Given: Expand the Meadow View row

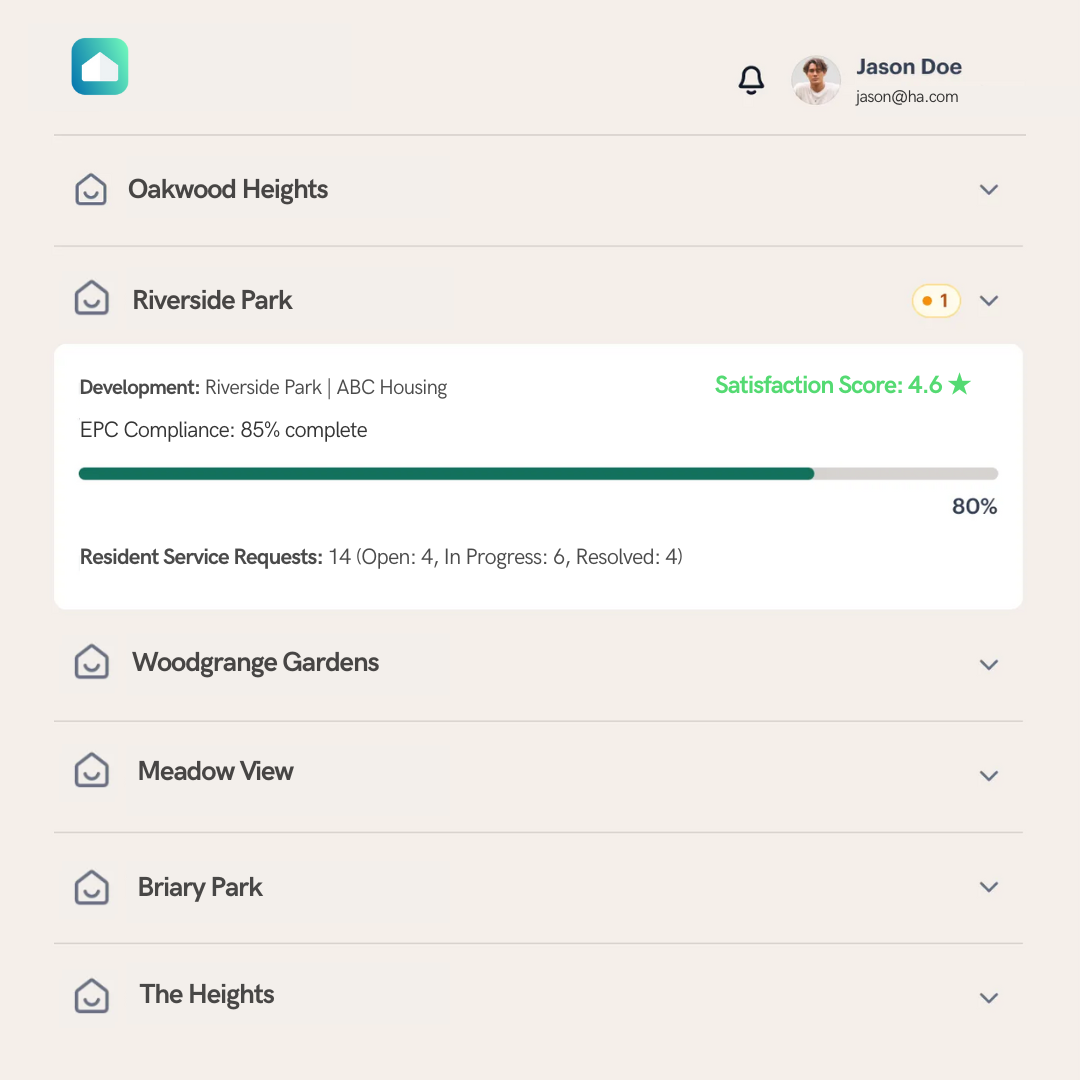Looking at the screenshot, I should pyautogui.click(x=989, y=776).
